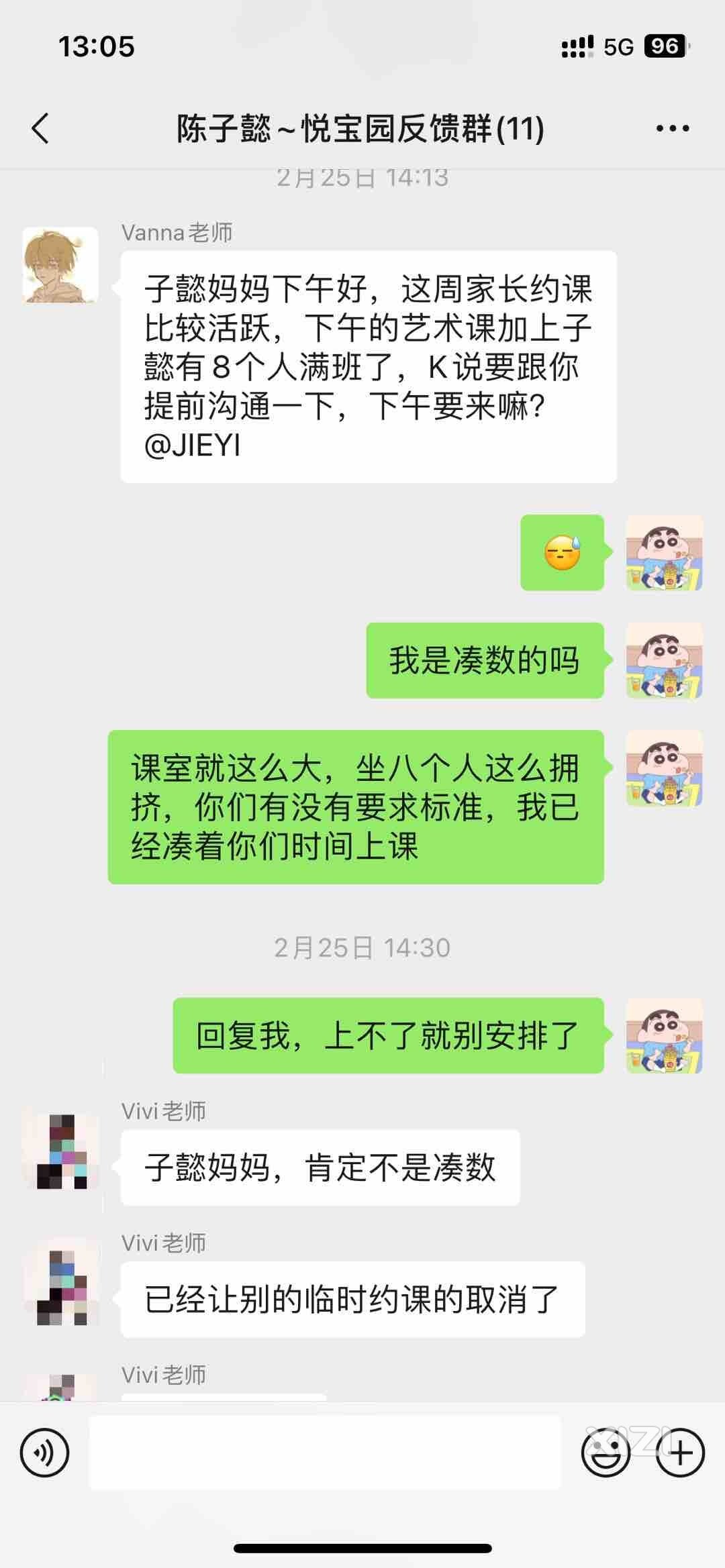Open the plus attachments menu
Screen dimensions: 725x1568
click(x=681, y=1453)
